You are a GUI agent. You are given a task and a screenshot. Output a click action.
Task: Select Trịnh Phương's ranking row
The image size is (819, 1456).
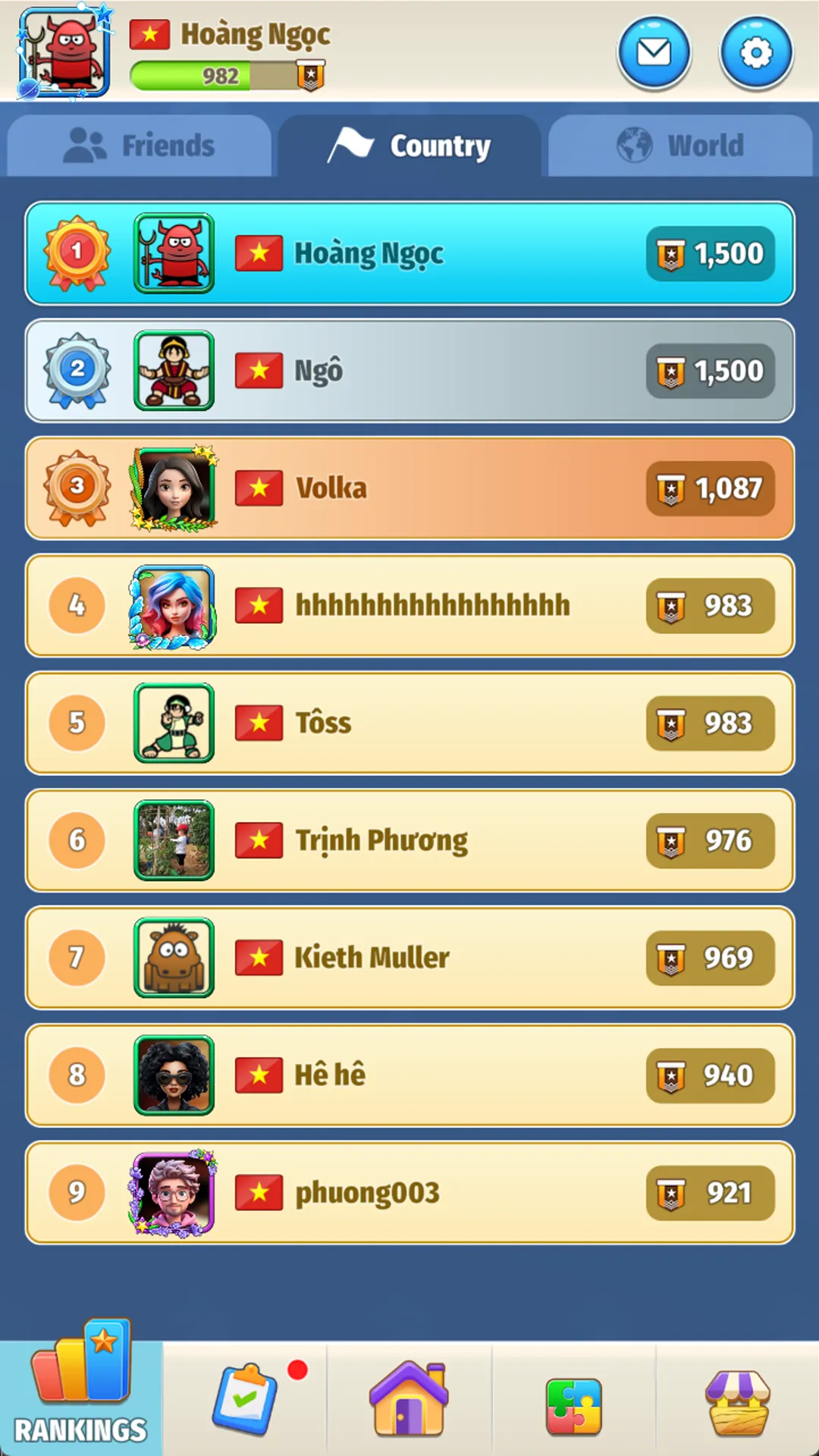click(x=409, y=840)
